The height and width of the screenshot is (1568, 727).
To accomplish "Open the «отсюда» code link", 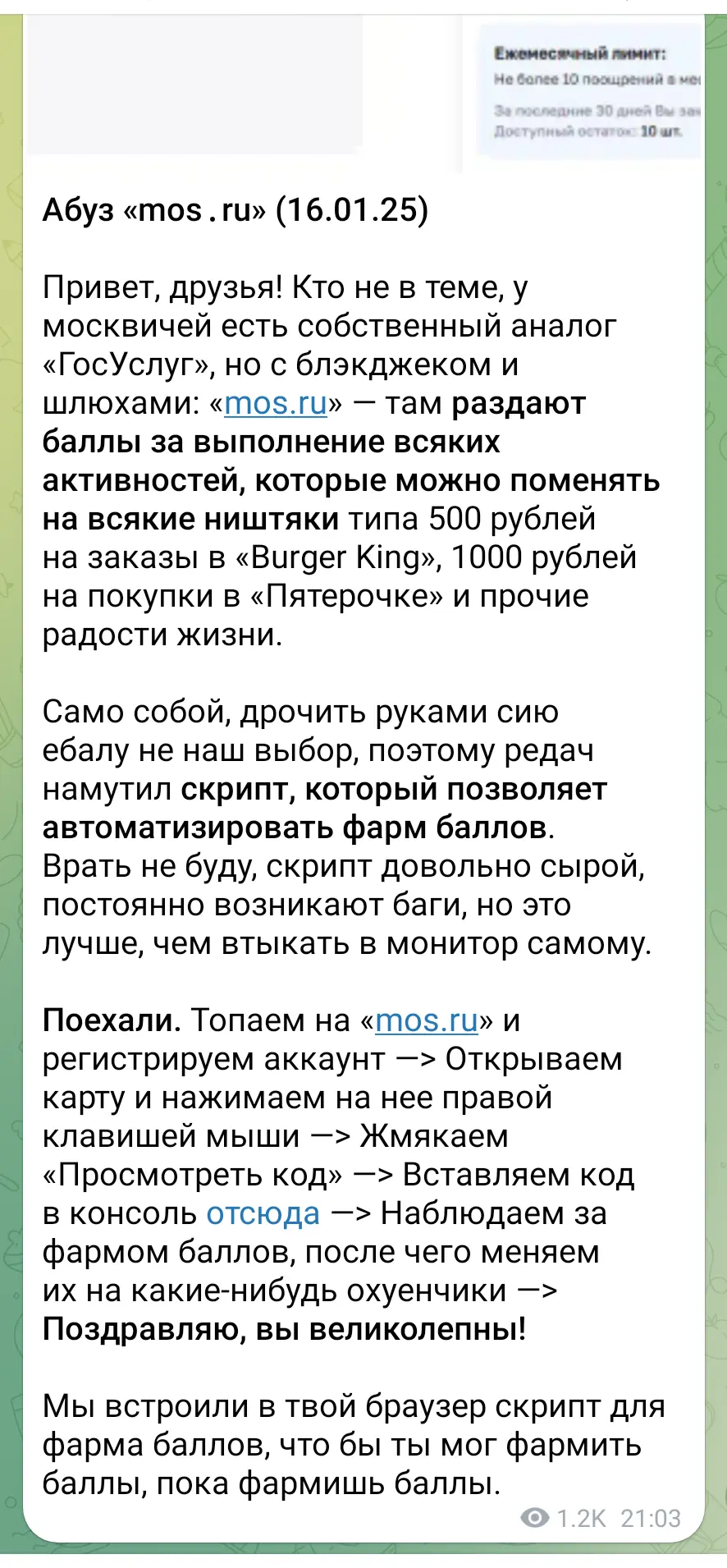I will (263, 1213).
